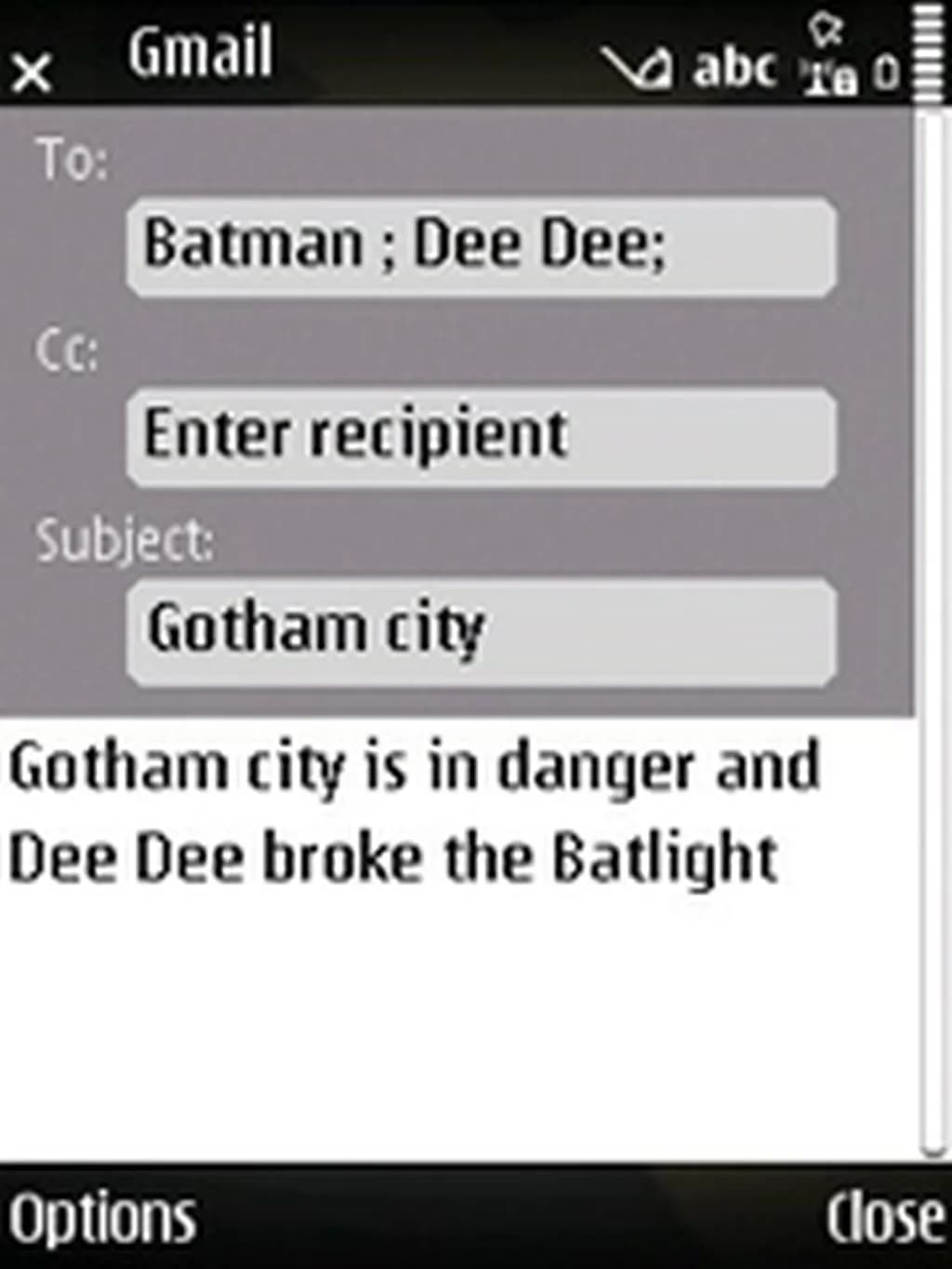
Task: Tap the X icon beside Gmail
Action: tap(33, 73)
